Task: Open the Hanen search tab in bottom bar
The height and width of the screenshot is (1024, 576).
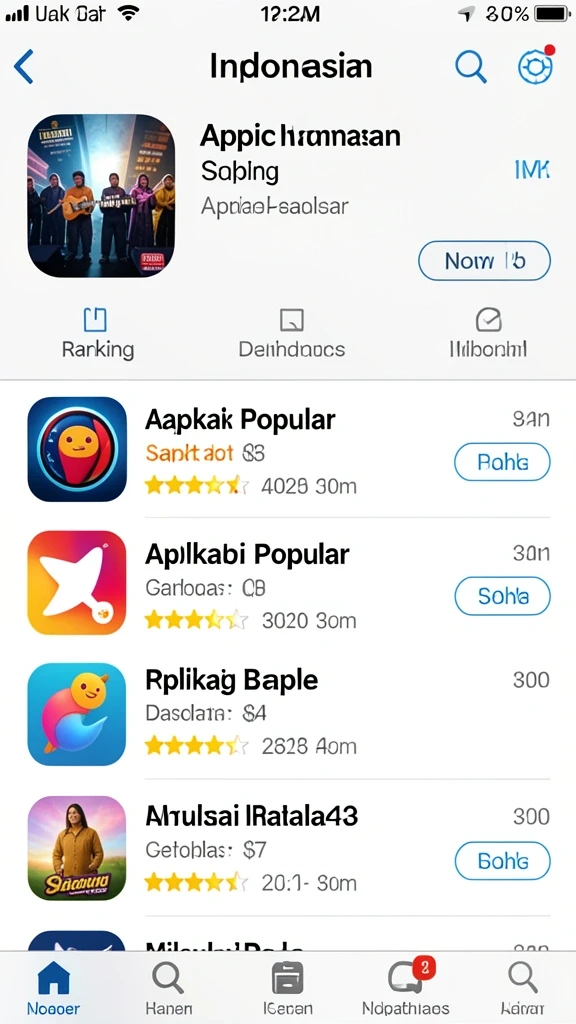Action: 168,988
